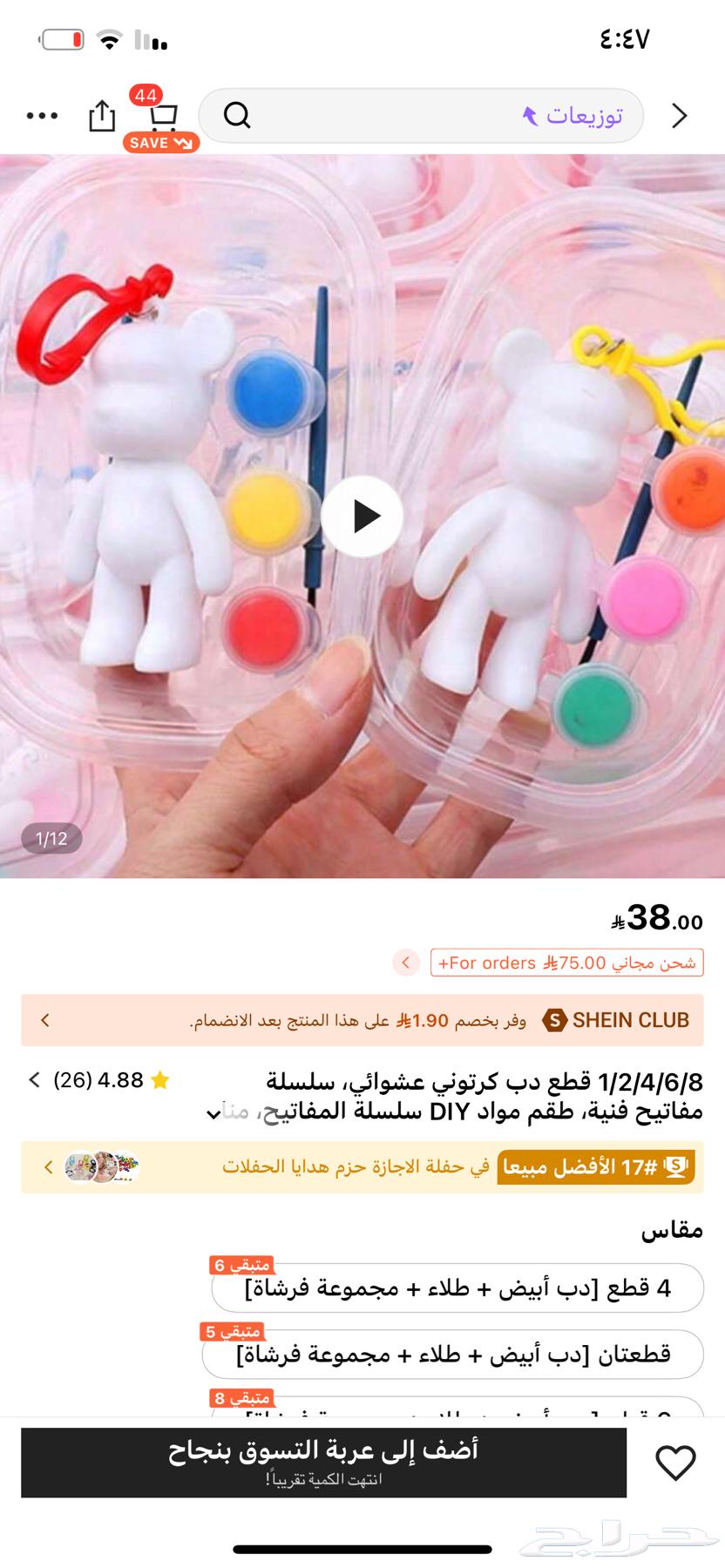Select the 4 قطع size option

click(457, 1288)
